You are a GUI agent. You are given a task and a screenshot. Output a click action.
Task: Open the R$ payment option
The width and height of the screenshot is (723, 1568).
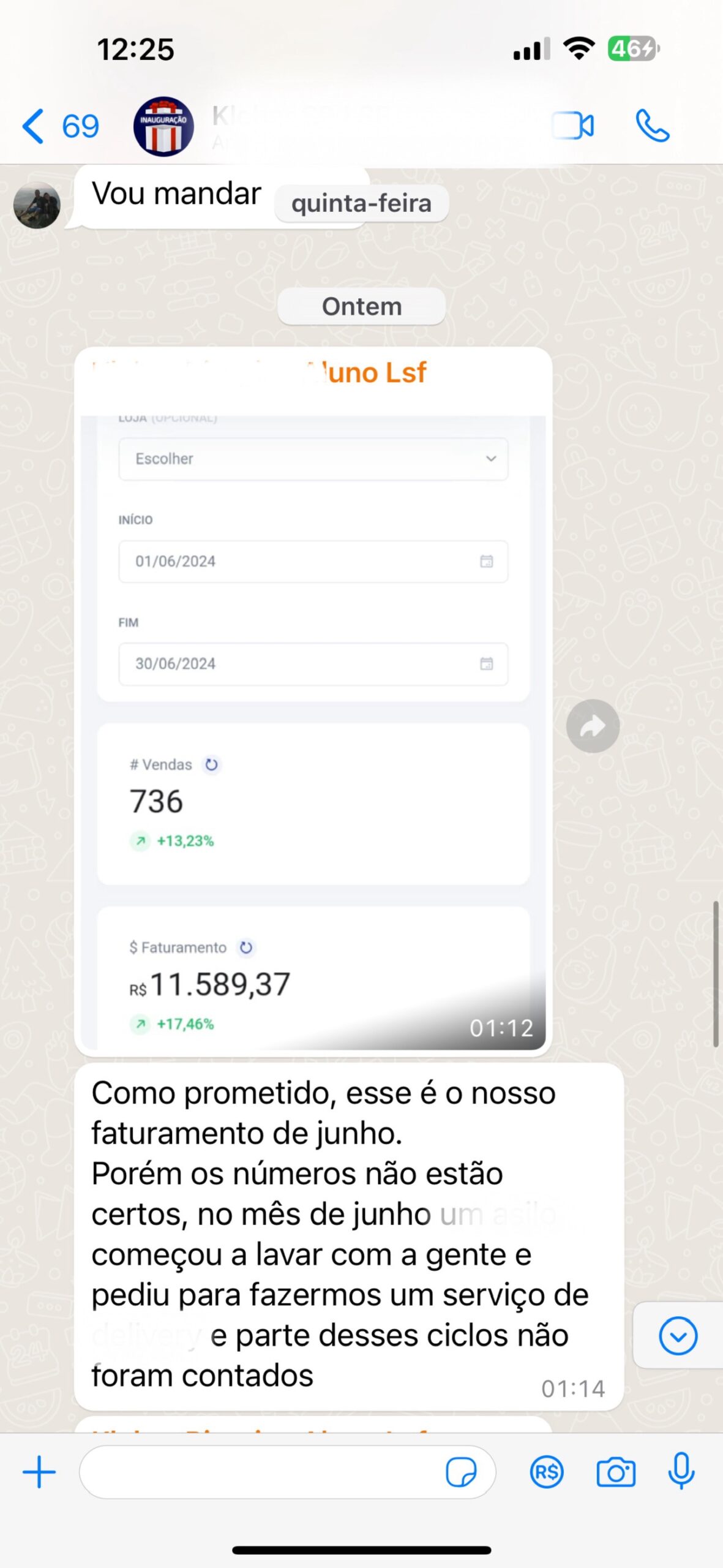[546, 1472]
